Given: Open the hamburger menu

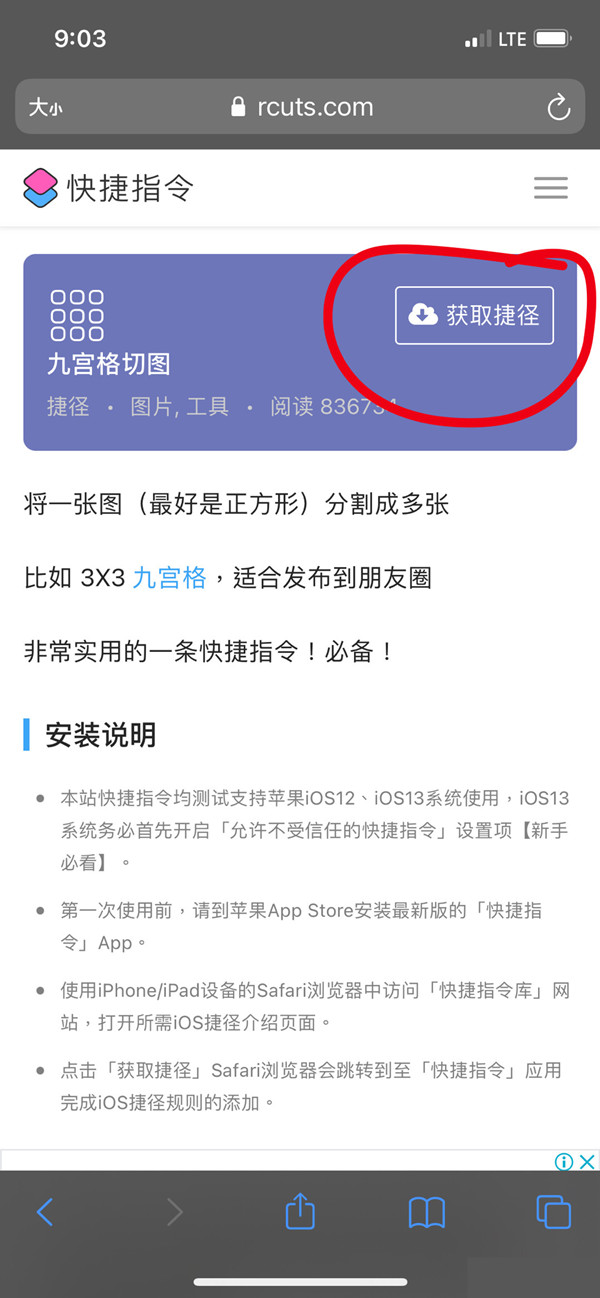Looking at the screenshot, I should tap(551, 188).
